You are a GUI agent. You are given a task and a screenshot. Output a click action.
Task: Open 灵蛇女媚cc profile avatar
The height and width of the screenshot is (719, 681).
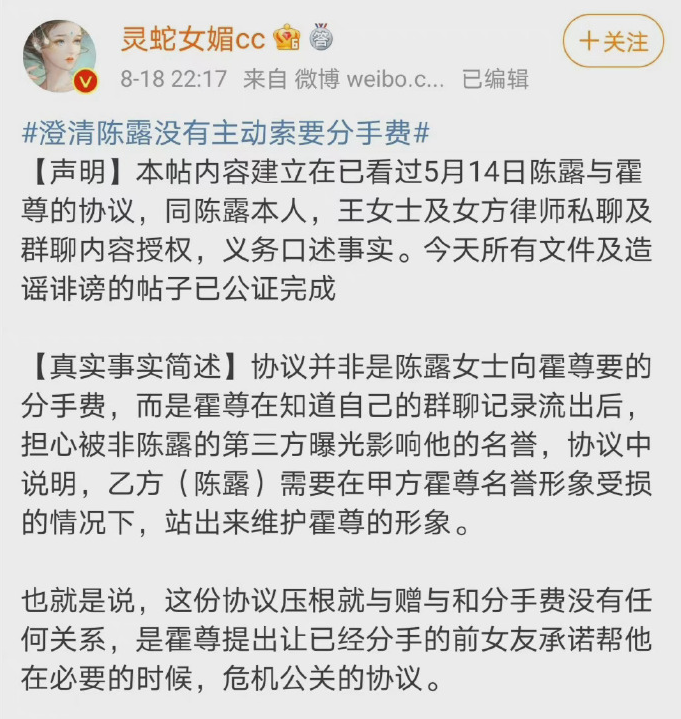tap(60, 55)
